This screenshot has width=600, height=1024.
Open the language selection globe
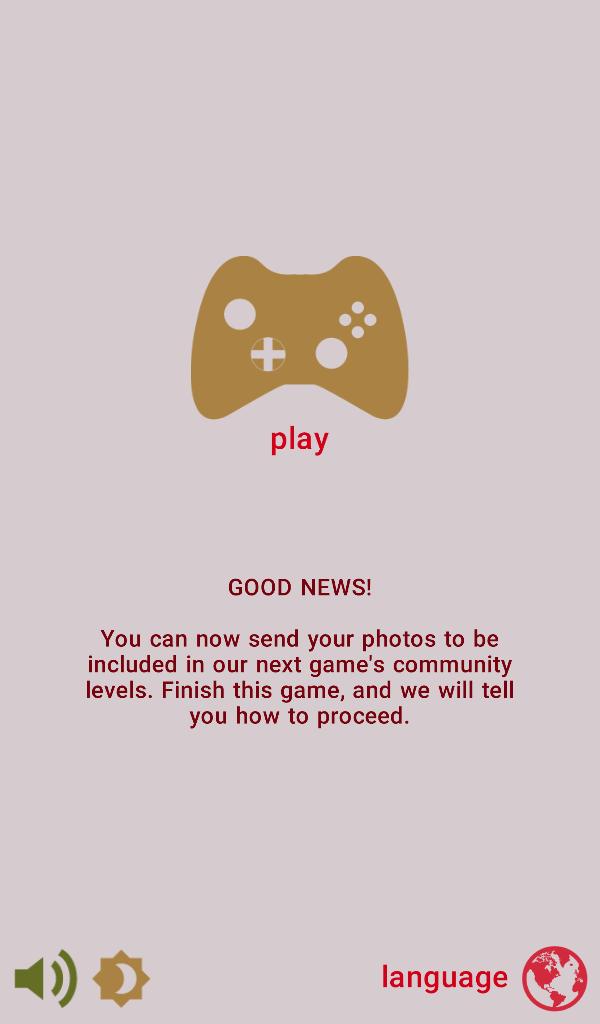pyautogui.click(x=555, y=978)
